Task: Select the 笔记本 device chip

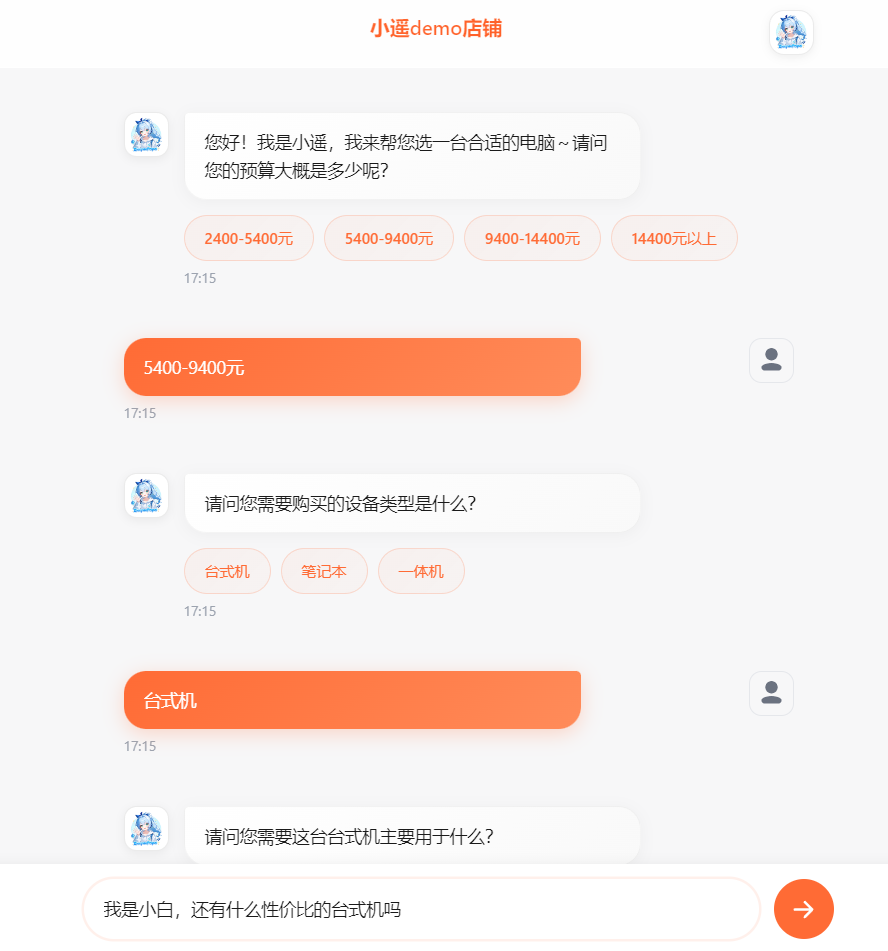Action: 324,571
